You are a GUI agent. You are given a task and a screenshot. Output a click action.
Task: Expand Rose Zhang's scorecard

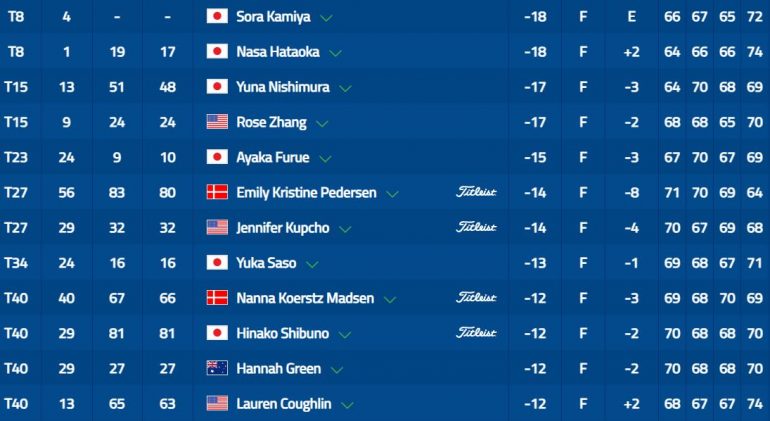coord(322,124)
